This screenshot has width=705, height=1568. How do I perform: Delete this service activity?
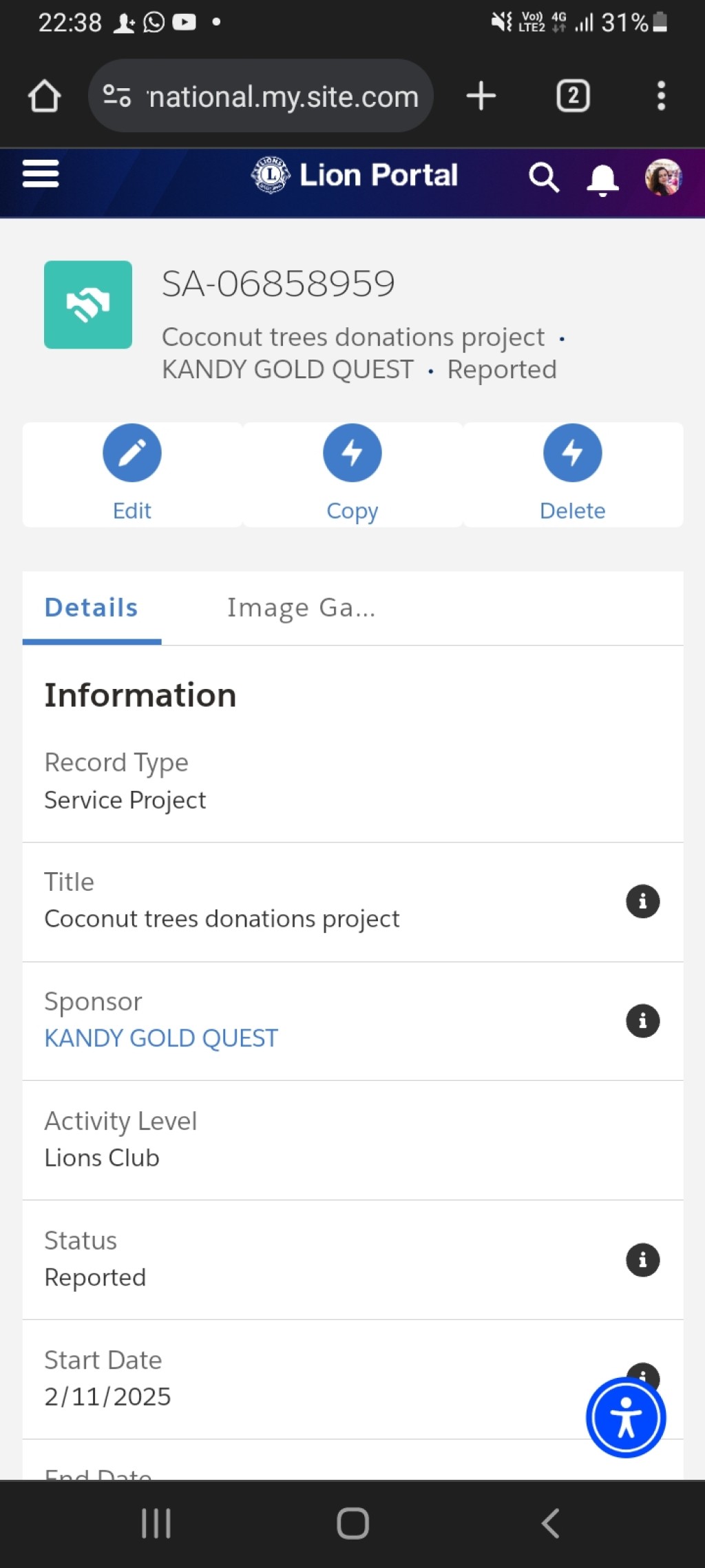click(573, 475)
